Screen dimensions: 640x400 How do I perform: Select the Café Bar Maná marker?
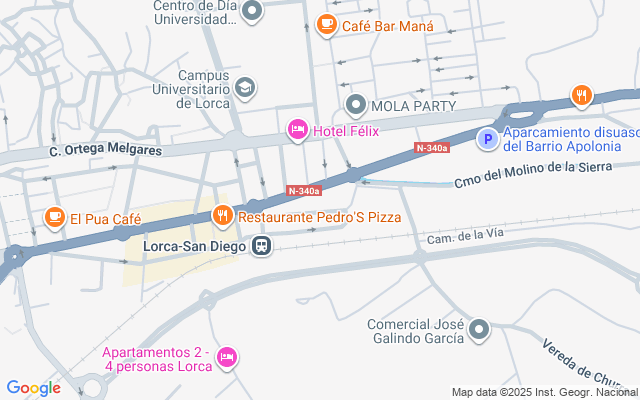click(325, 25)
